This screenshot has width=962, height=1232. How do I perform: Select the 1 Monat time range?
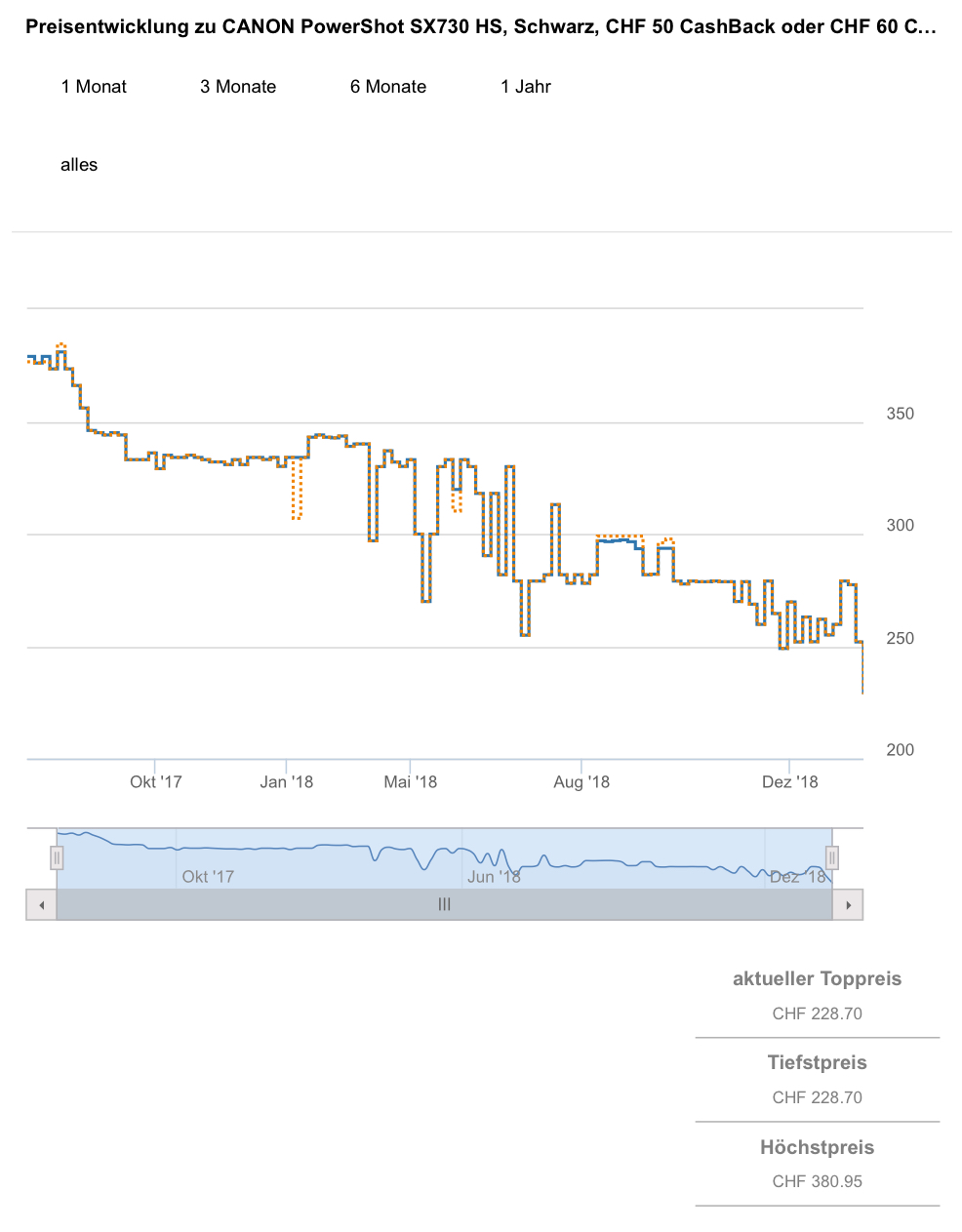[x=94, y=87]
